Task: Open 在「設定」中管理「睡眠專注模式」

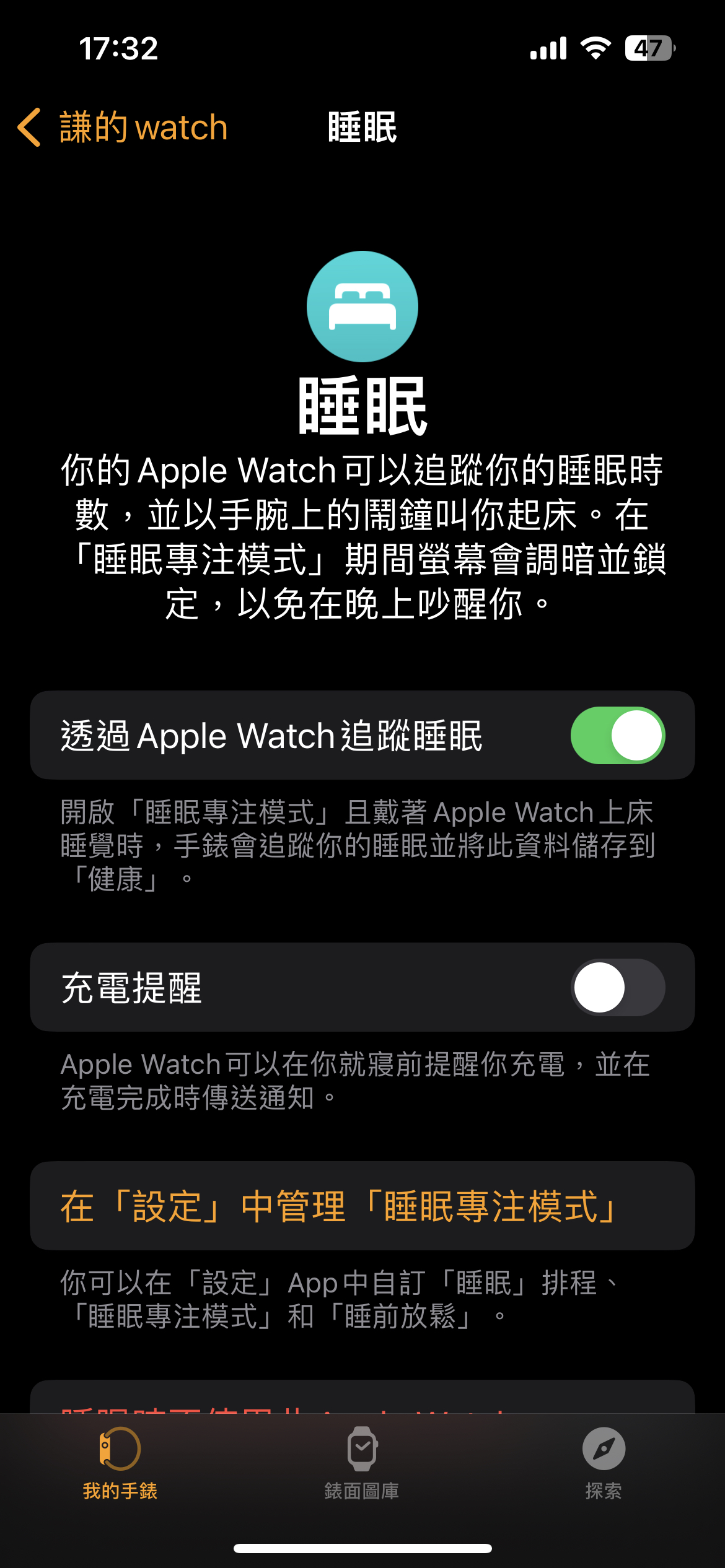Action: [x=362, y=1206]
